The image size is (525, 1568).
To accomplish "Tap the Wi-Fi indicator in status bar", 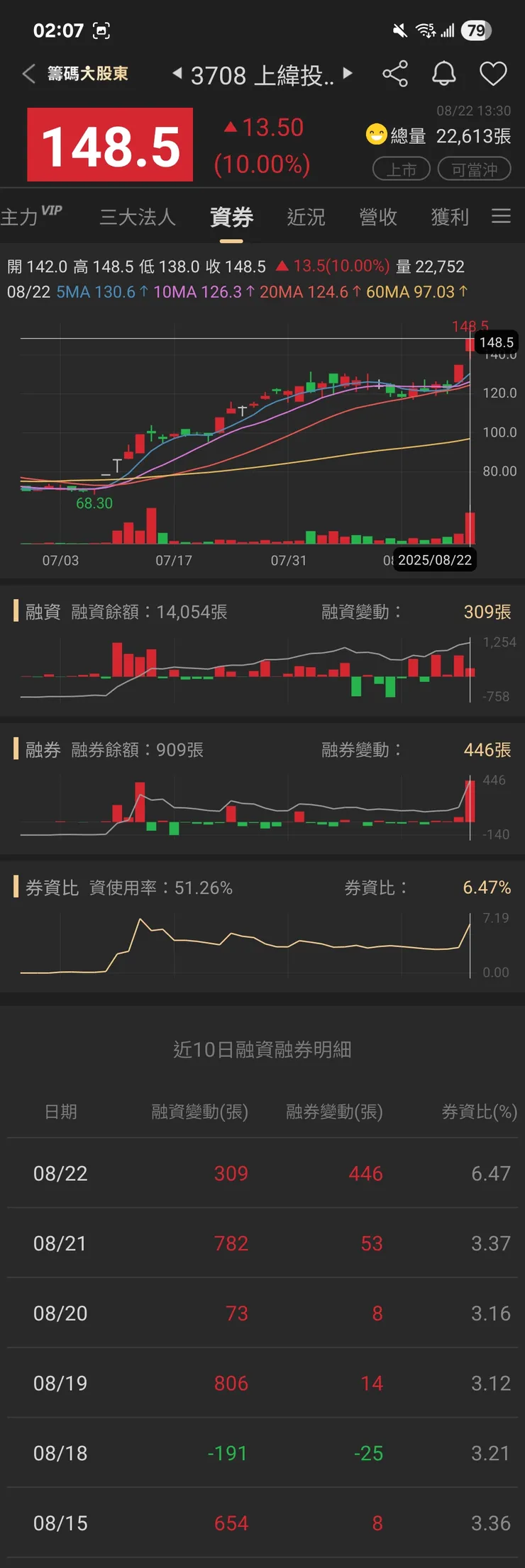I will pos(424,30).
